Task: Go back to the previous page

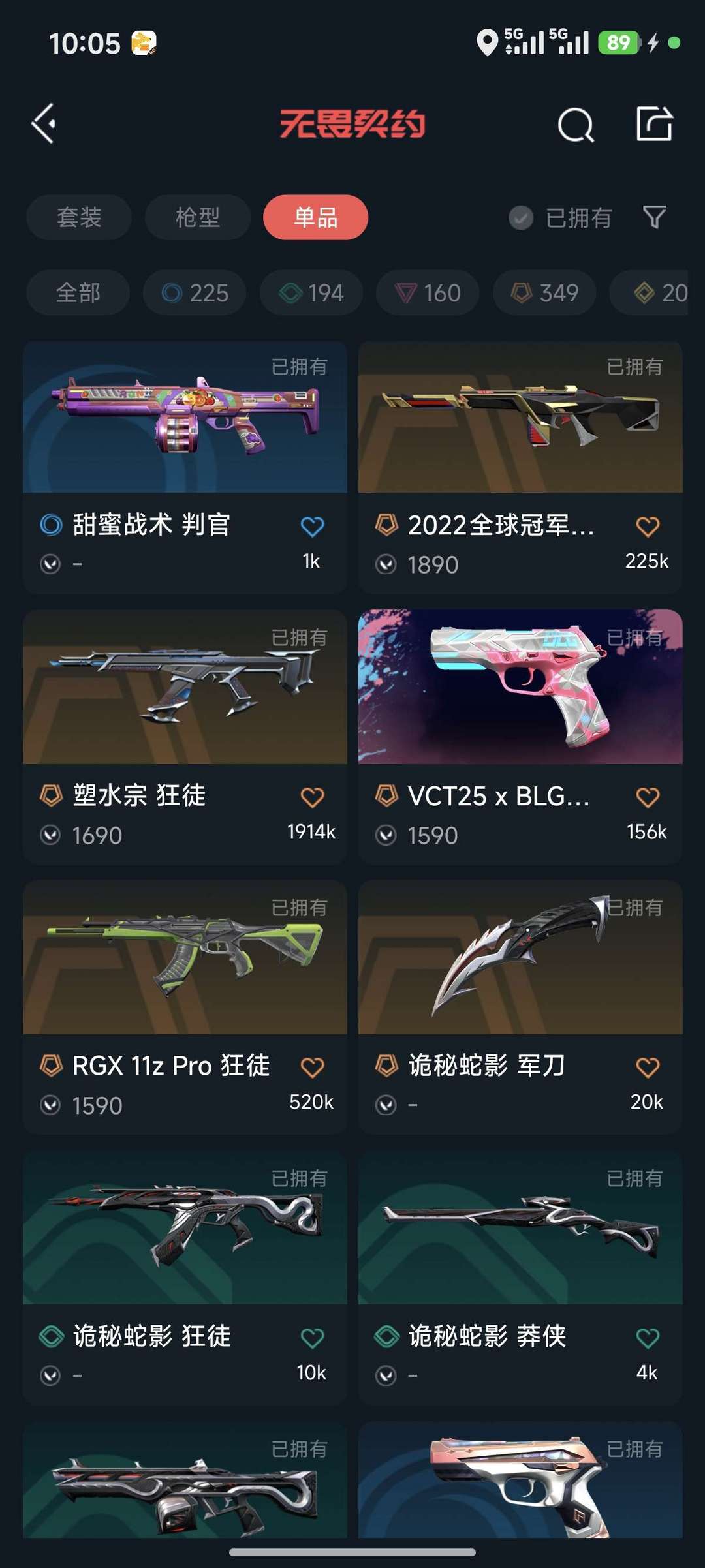Action: (44, 124)
